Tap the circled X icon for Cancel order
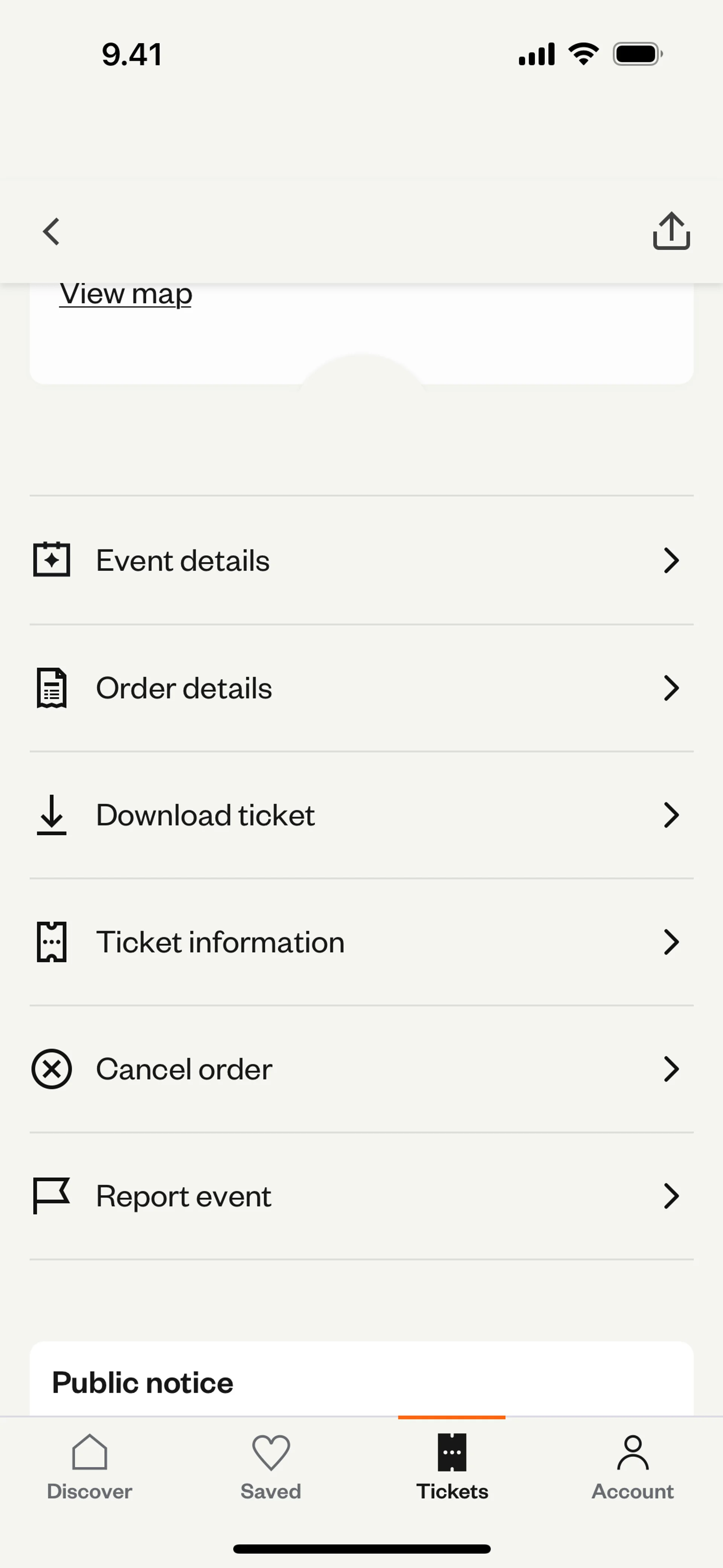This screenshot has width=723, height=1568. [52, 1068]
